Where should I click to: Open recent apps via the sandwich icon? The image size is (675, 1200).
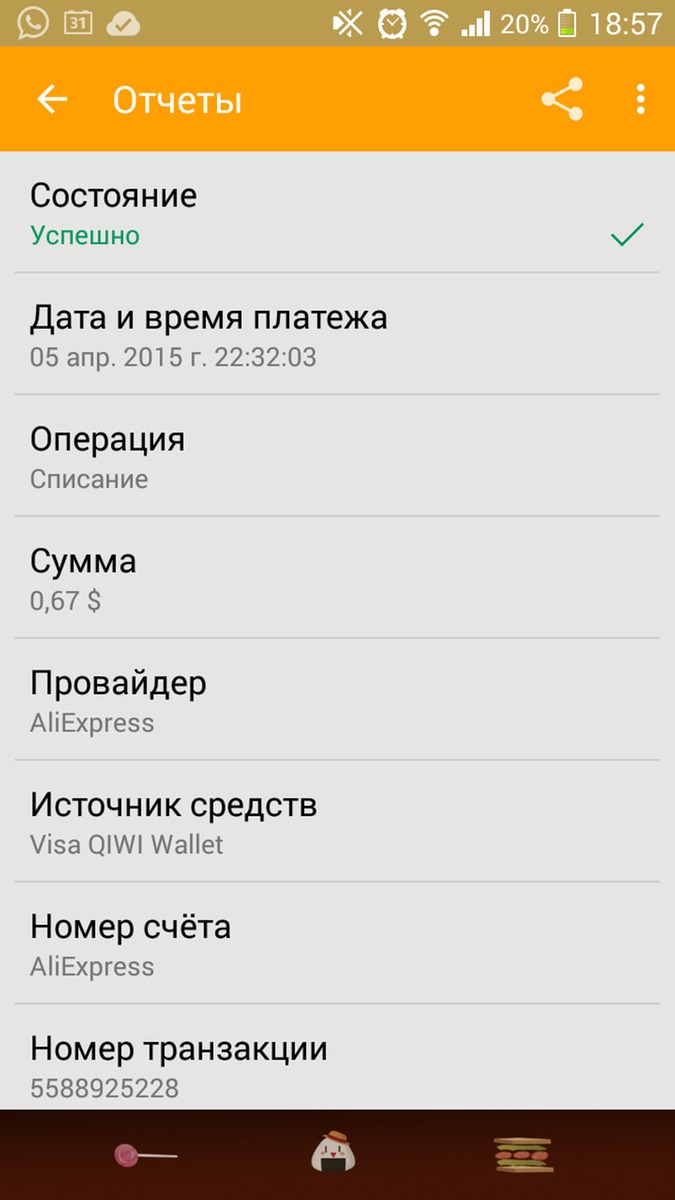point(524,1155)
